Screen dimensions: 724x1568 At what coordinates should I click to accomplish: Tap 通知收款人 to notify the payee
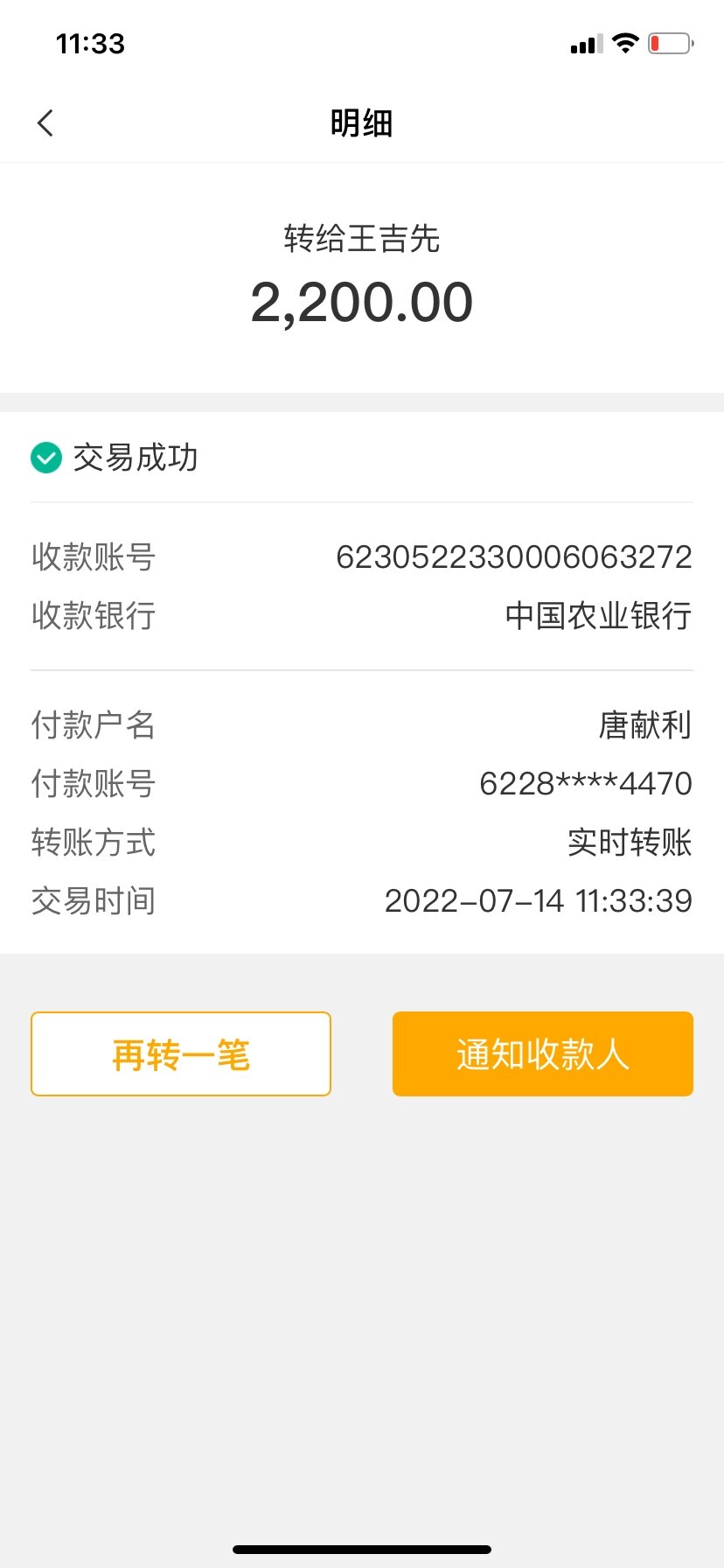click(542, 1054)
